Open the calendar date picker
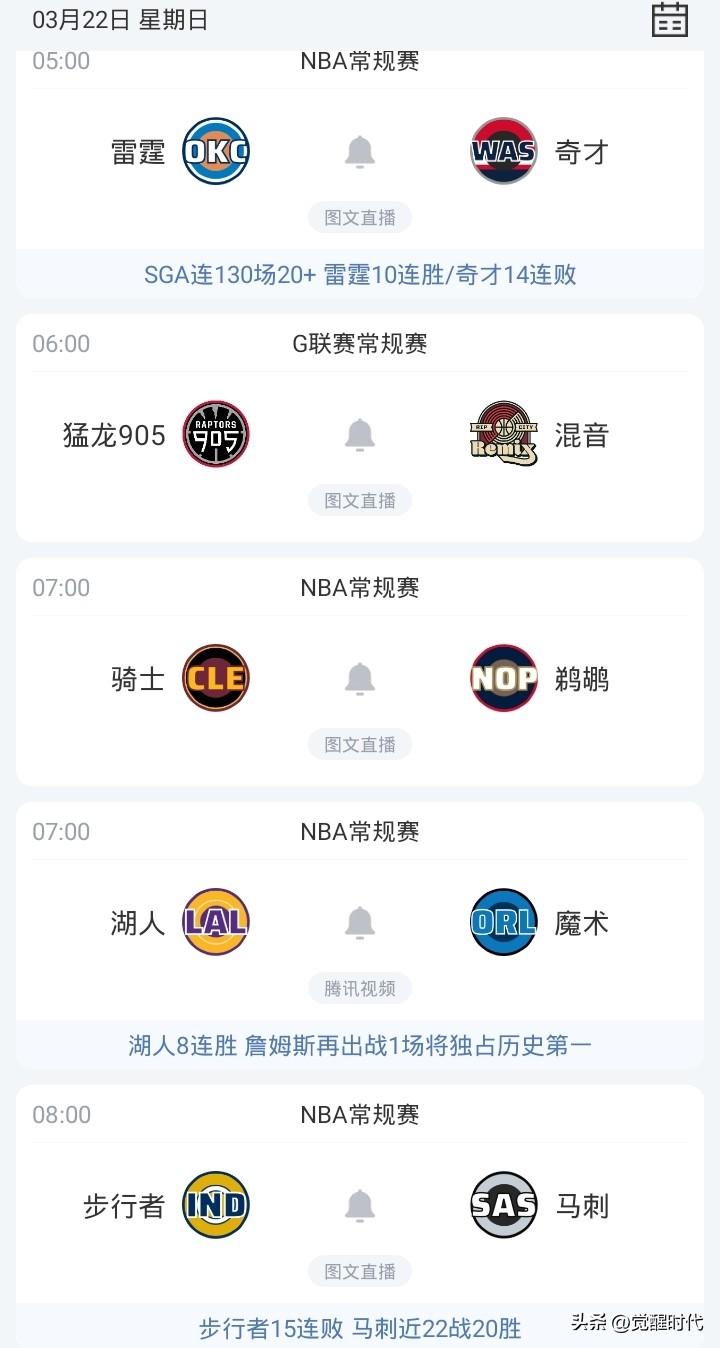Viewport: 720px width, 1348px height. [x=669, y=20]
